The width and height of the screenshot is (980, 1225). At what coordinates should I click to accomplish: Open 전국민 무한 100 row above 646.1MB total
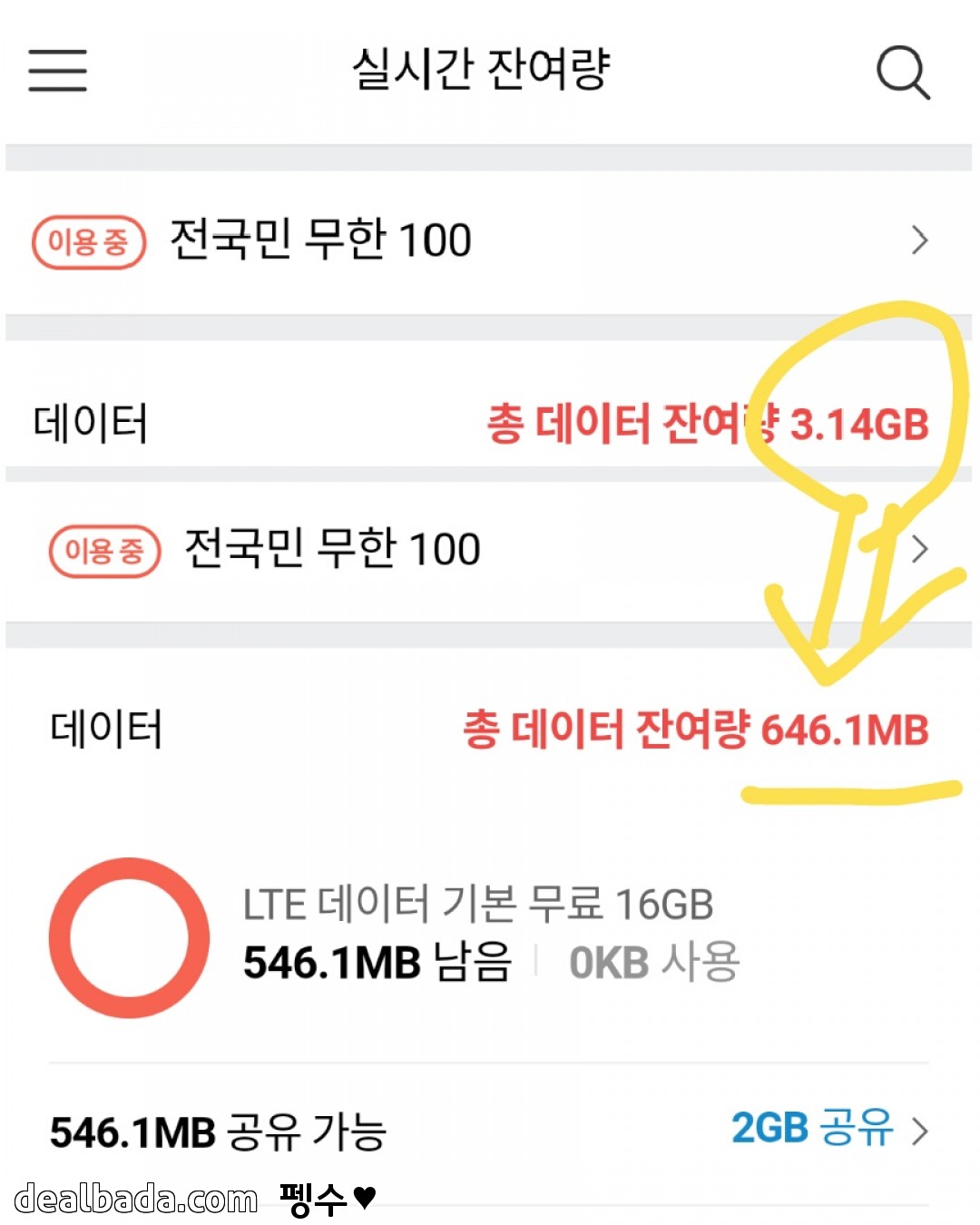coord(488,551)
